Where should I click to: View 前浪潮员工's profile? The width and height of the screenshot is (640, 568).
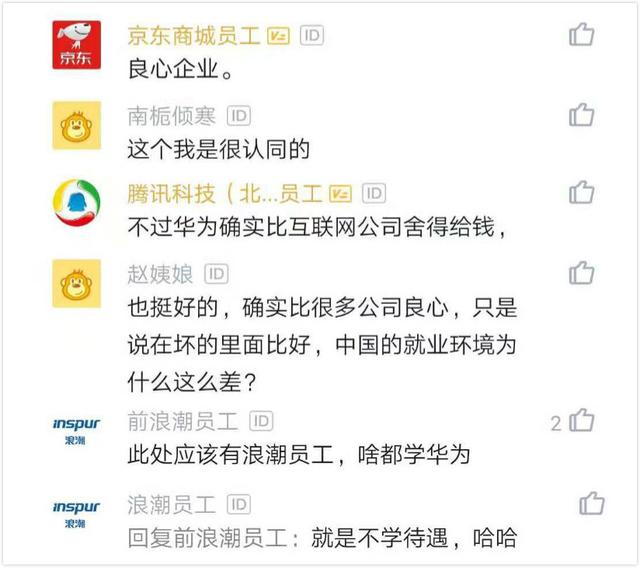(76, 432)
